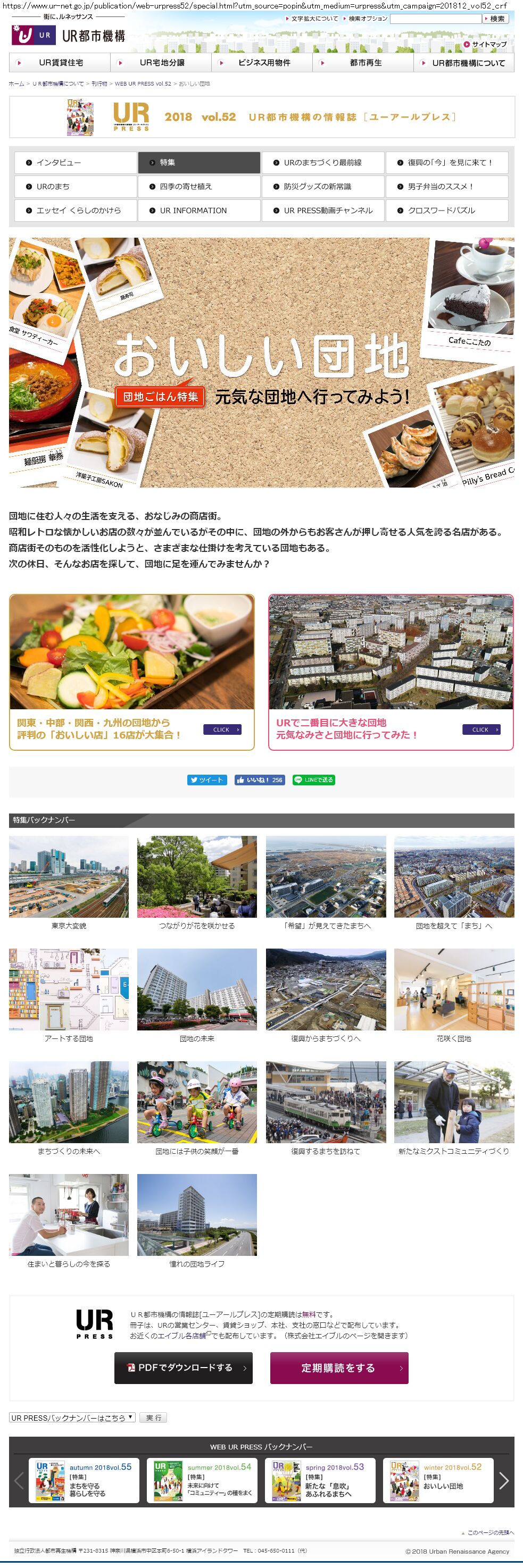
Task: Open the クロスワードパズル menu item
Action: (x=446, y=210)
